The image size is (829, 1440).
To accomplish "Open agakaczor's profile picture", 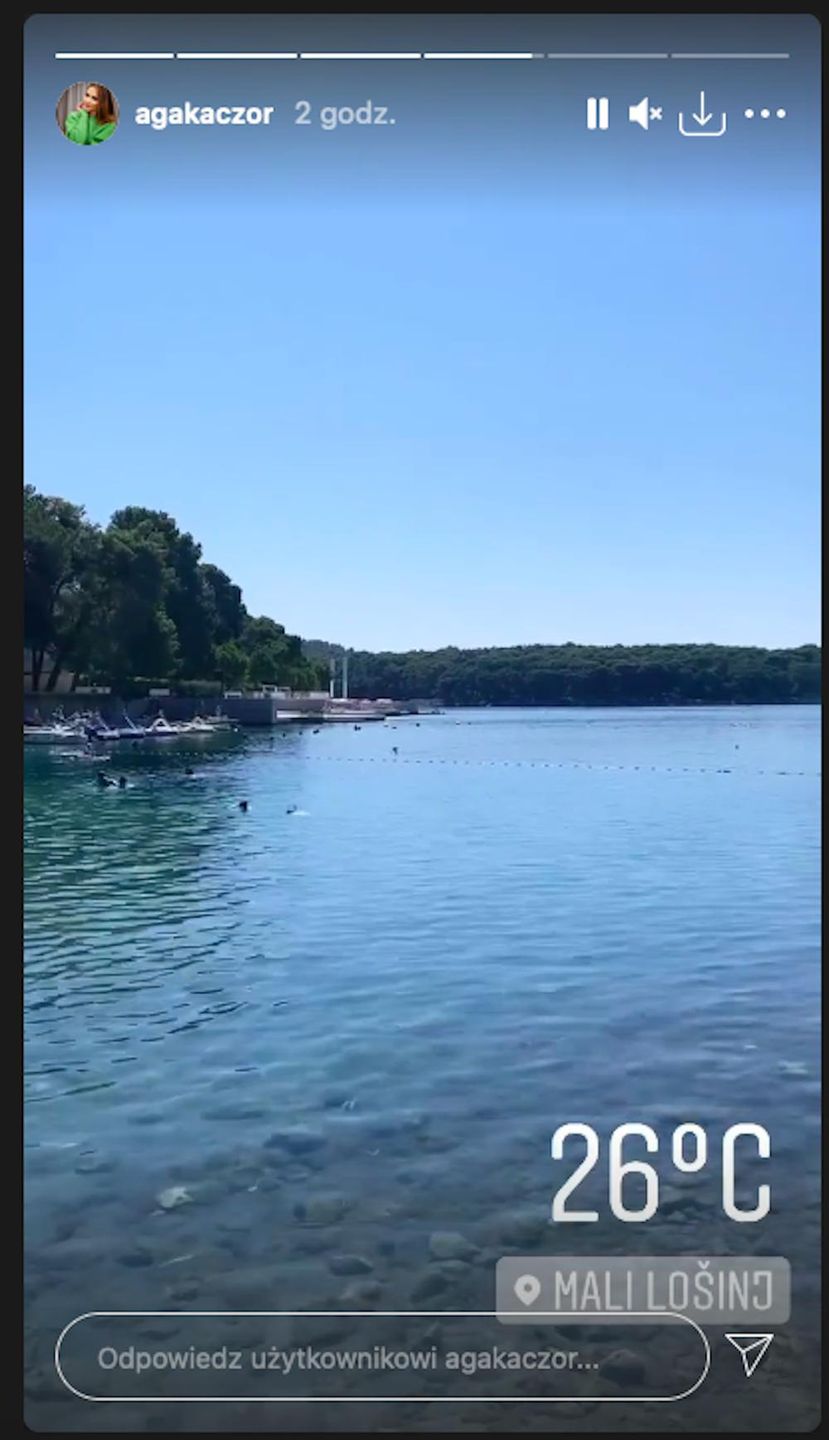I will [x=87, y=114].
